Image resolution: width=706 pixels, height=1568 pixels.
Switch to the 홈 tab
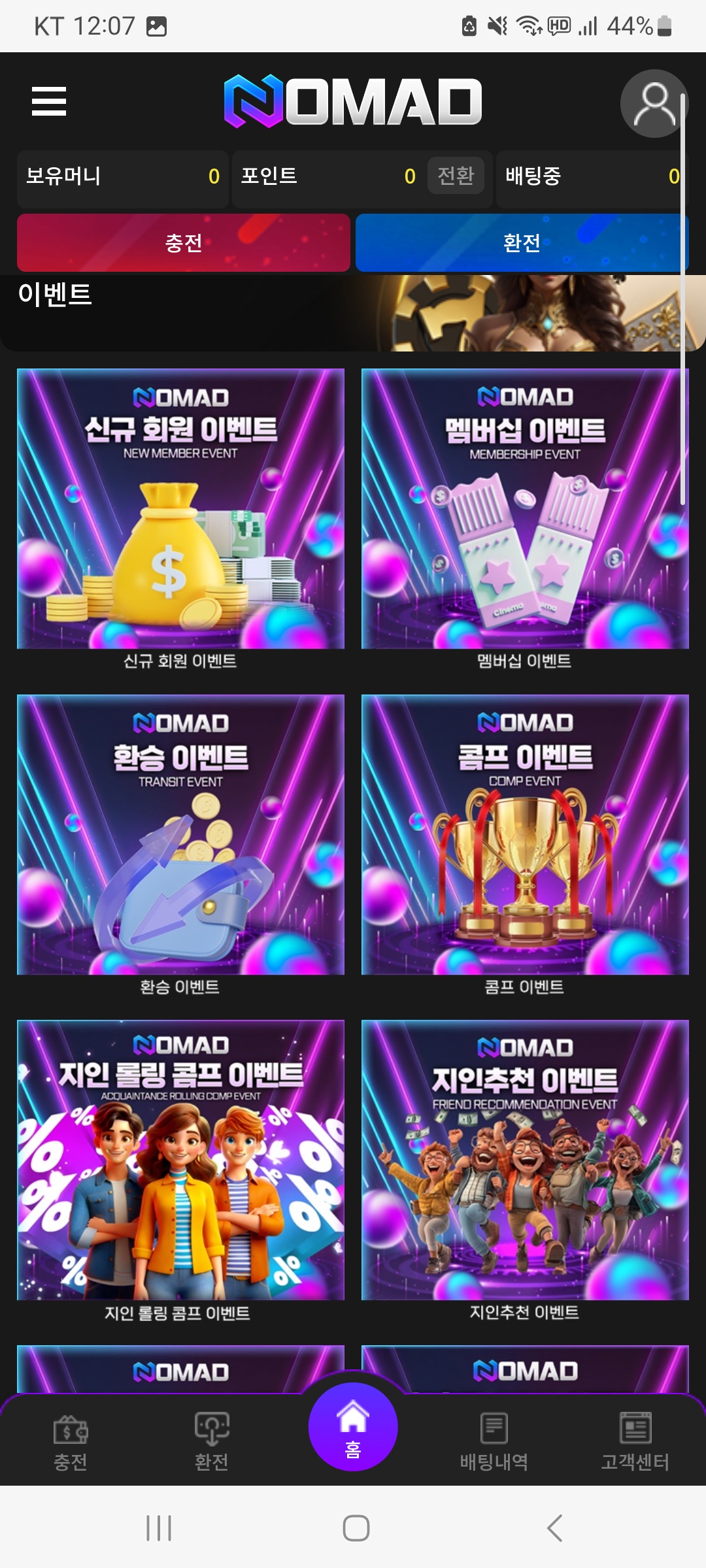(353, 1427)
